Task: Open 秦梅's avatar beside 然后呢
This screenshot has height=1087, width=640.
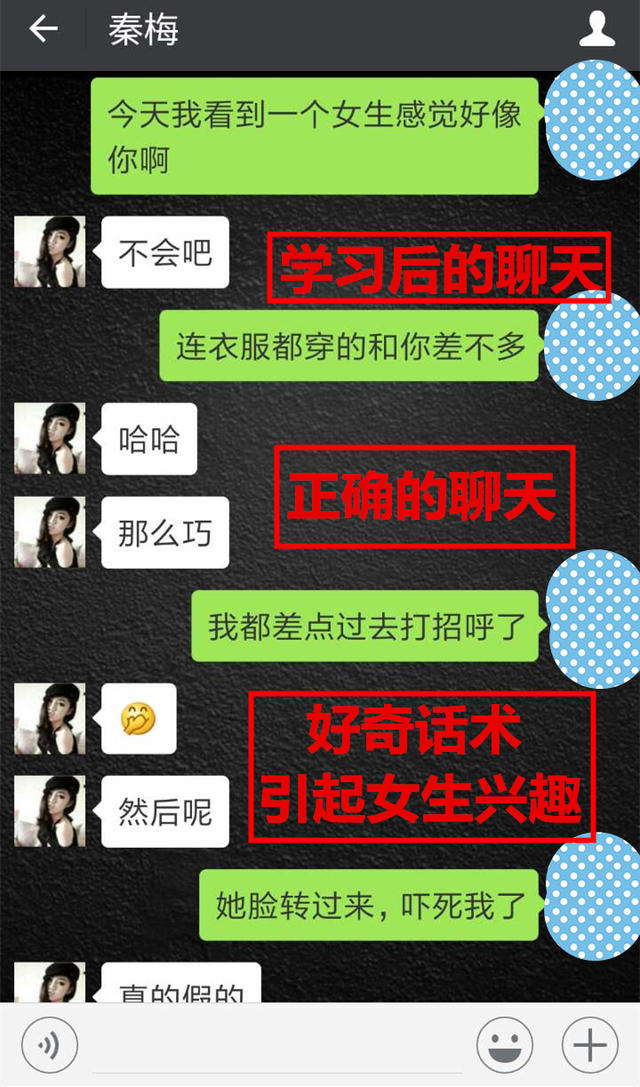Action: tap(50, 811)
